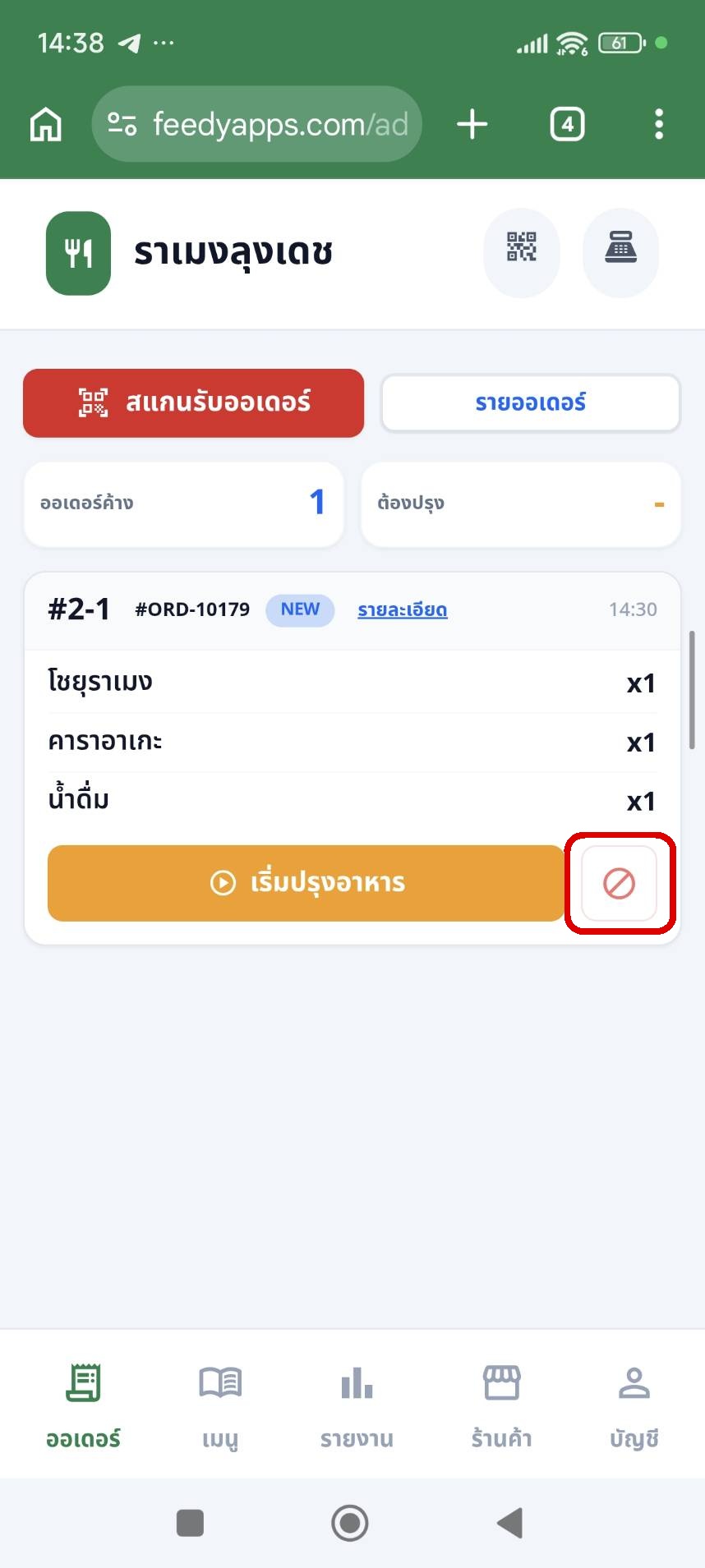This screenshot has height=1568, width=705.
Task: Select the ออเดอร์ orders tab
Action: (83, 1403)
